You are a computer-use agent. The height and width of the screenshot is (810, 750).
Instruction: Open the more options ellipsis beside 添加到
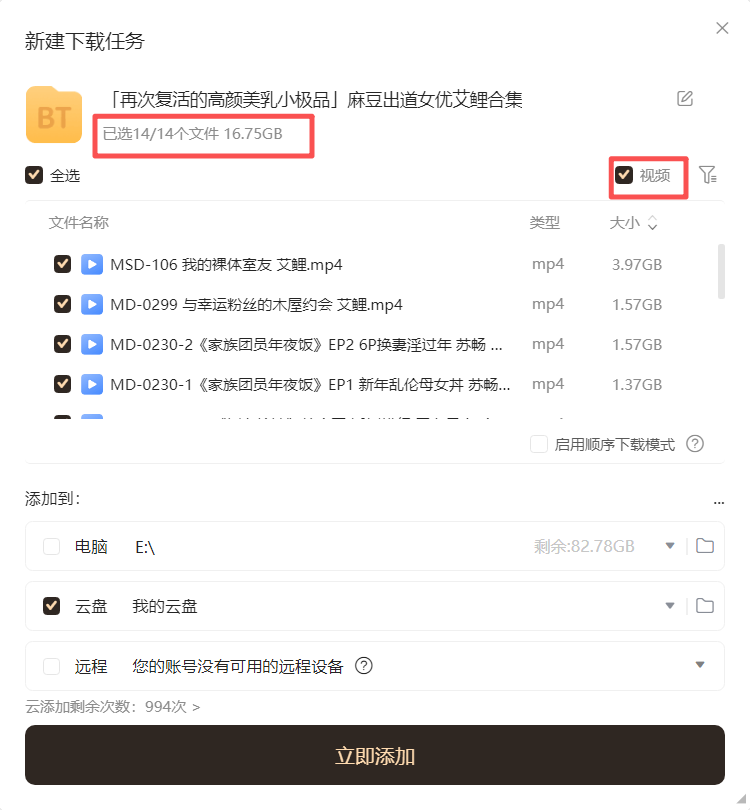(718, 501)
